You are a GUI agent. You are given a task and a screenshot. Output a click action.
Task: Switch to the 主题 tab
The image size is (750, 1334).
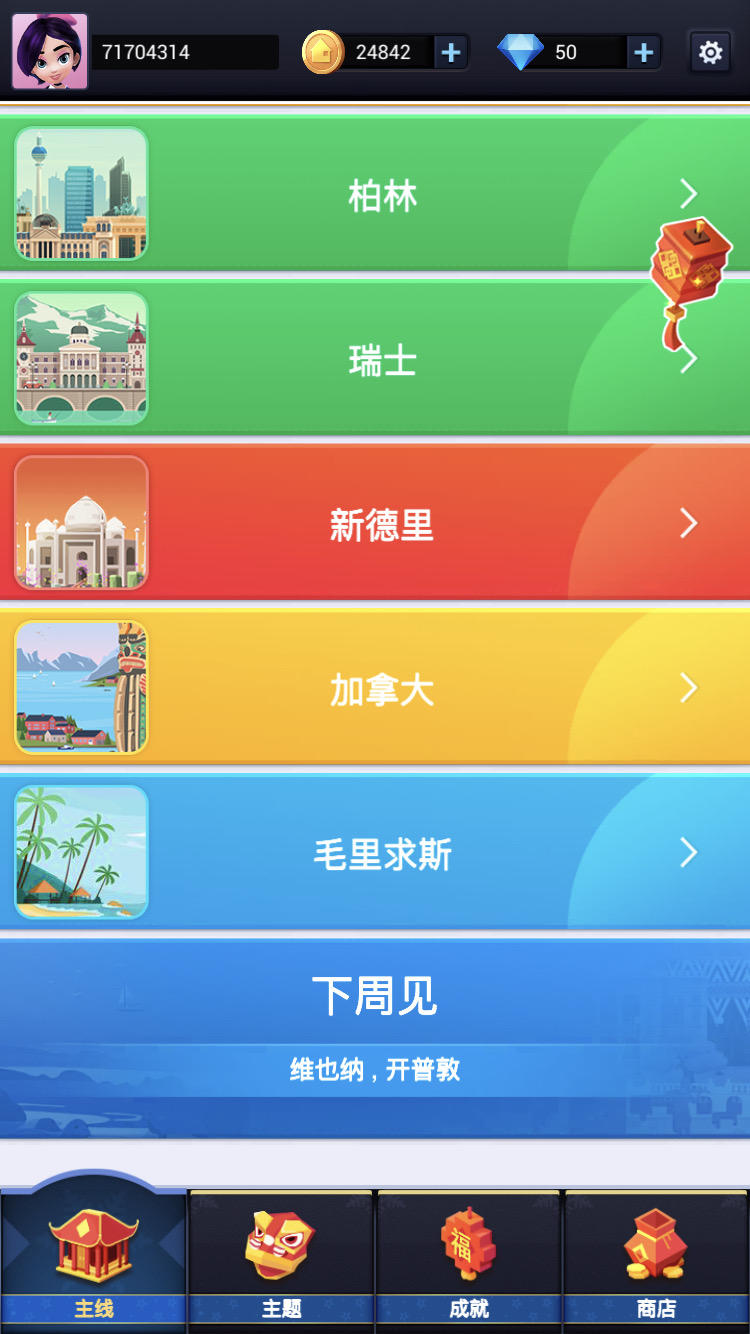(x=281, y=1258)
